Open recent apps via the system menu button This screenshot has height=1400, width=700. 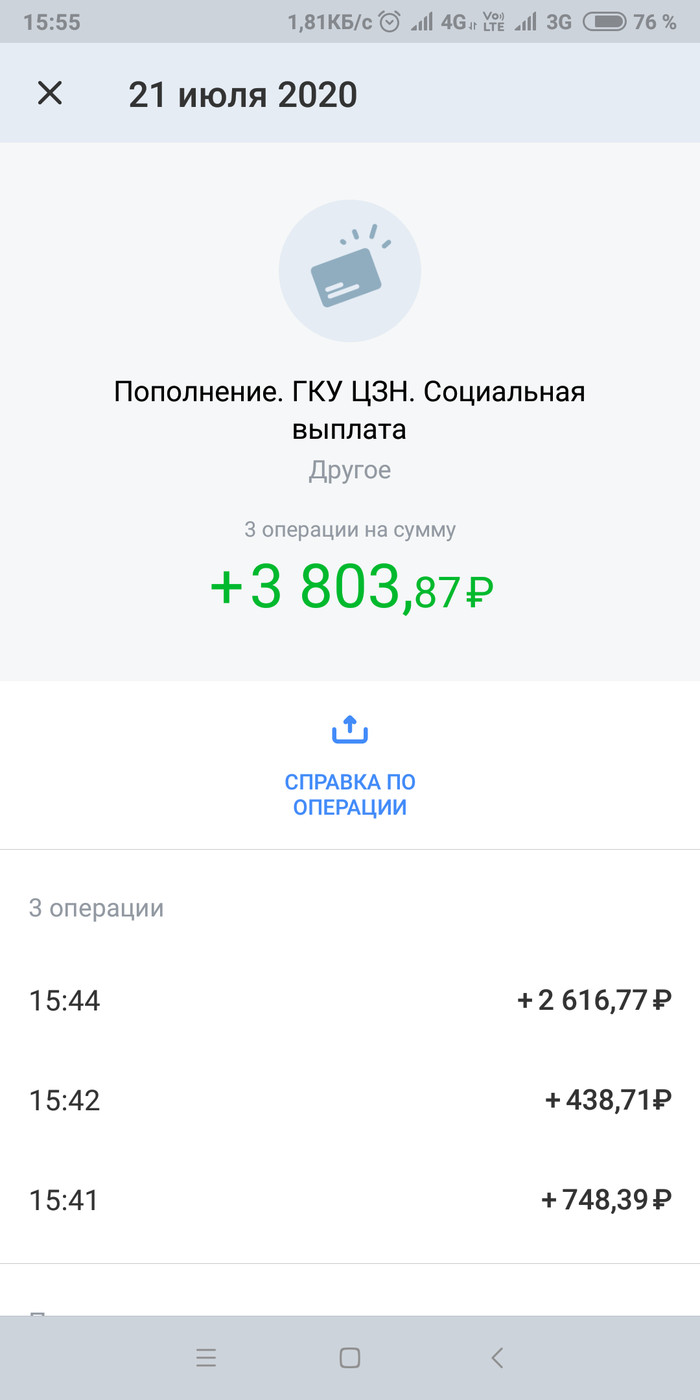click(206, 1358)
